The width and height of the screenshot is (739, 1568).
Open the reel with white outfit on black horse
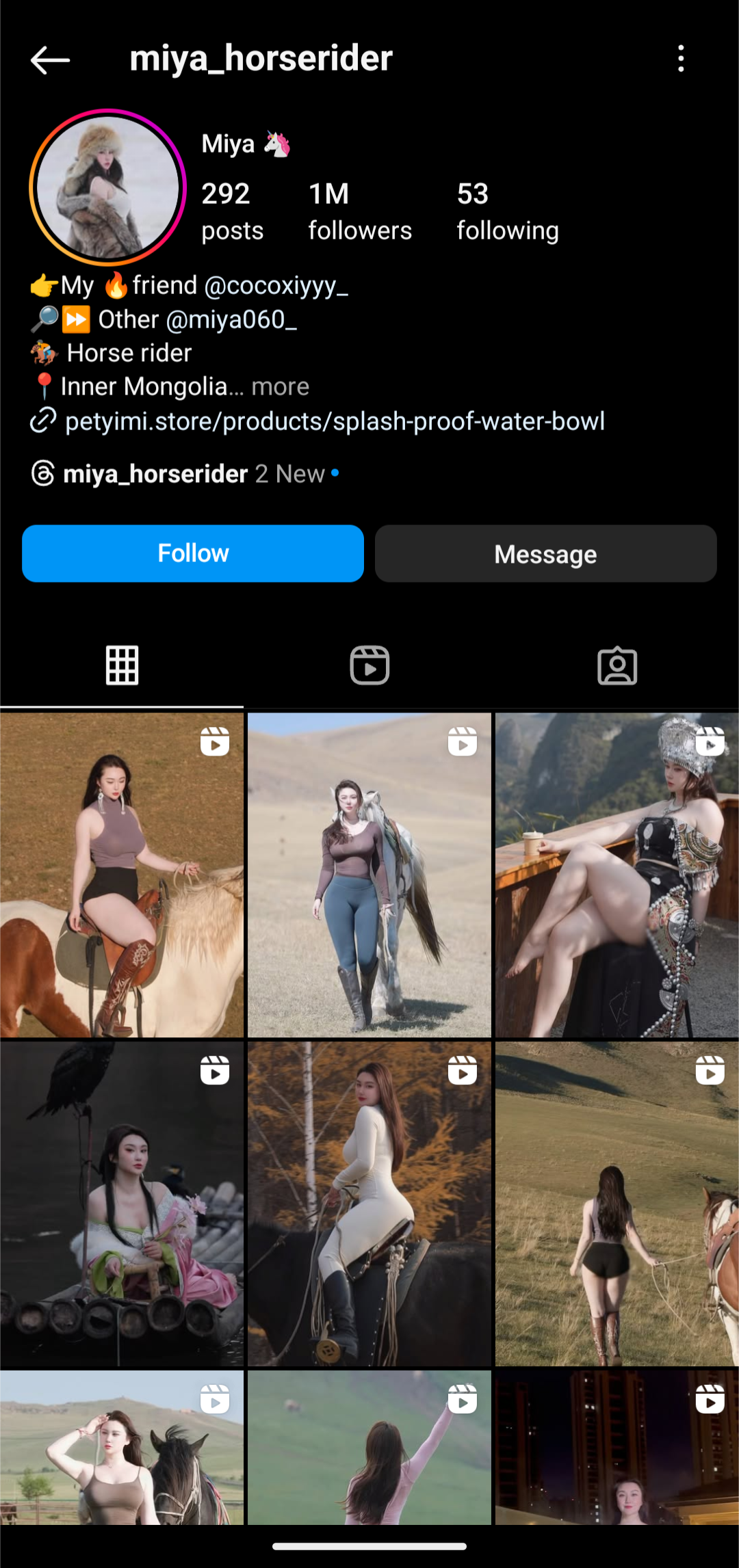(x=369, y=1204)
